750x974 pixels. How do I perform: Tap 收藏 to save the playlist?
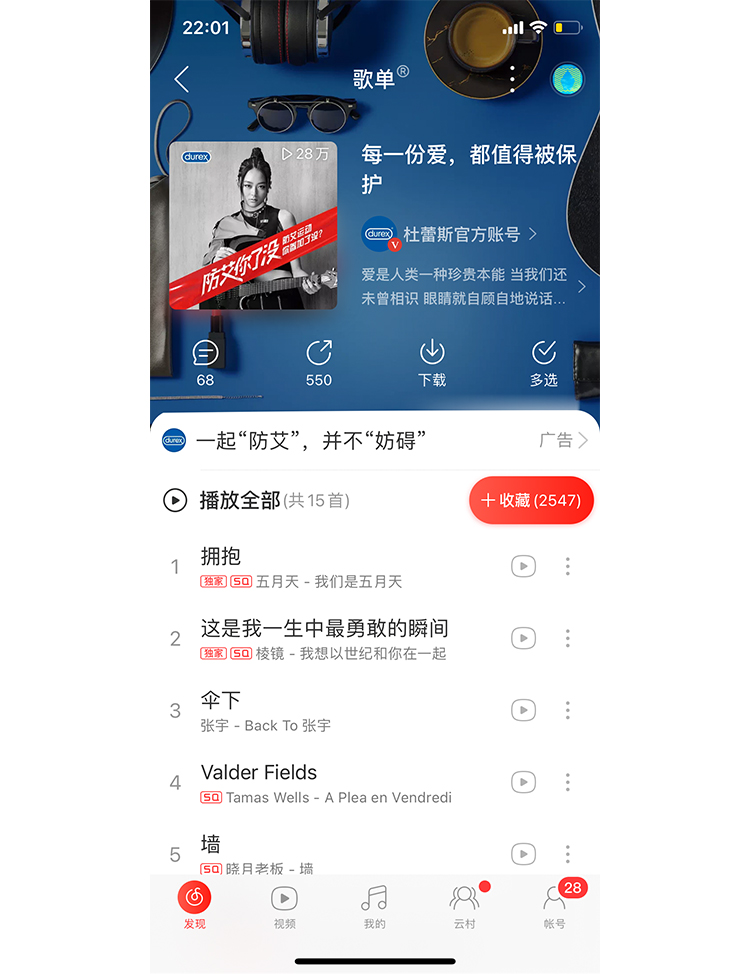pos(531,500)
